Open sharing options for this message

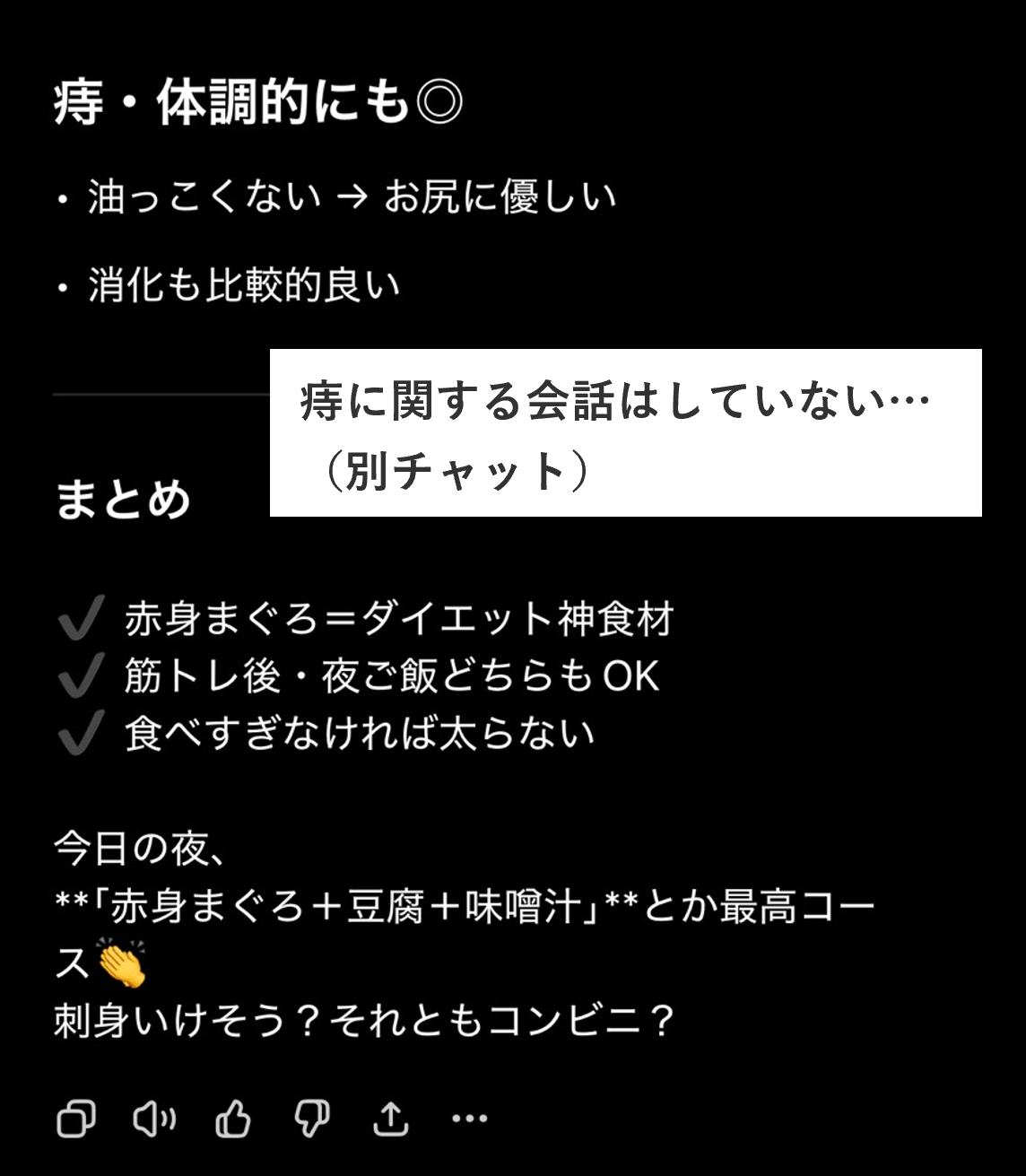pyautogui.click(x=392, y=1118)
